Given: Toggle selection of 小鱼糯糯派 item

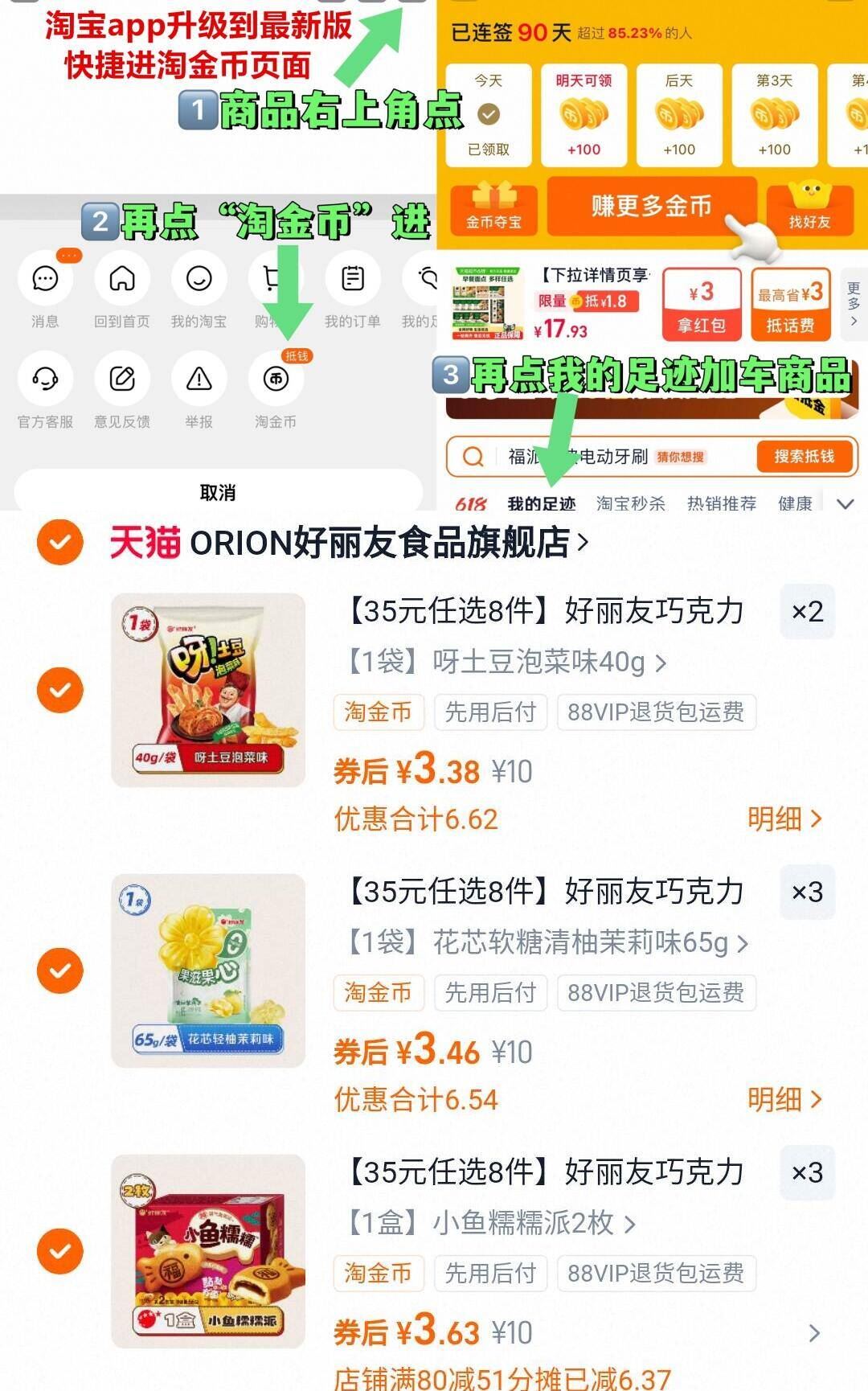Looking at the screenshot, I should pyautogui.click(x=59, y=1251).
